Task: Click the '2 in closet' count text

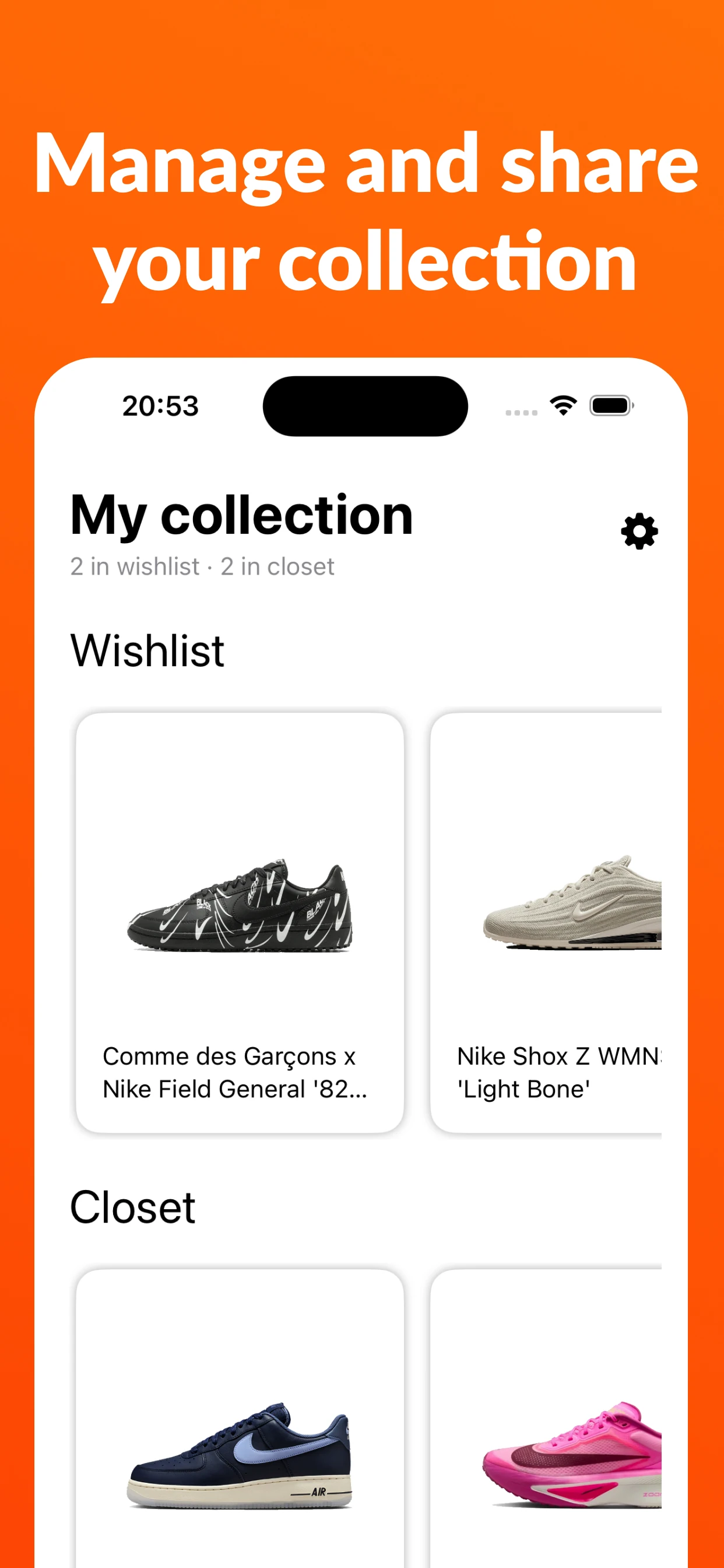Action: click(277, 566)
